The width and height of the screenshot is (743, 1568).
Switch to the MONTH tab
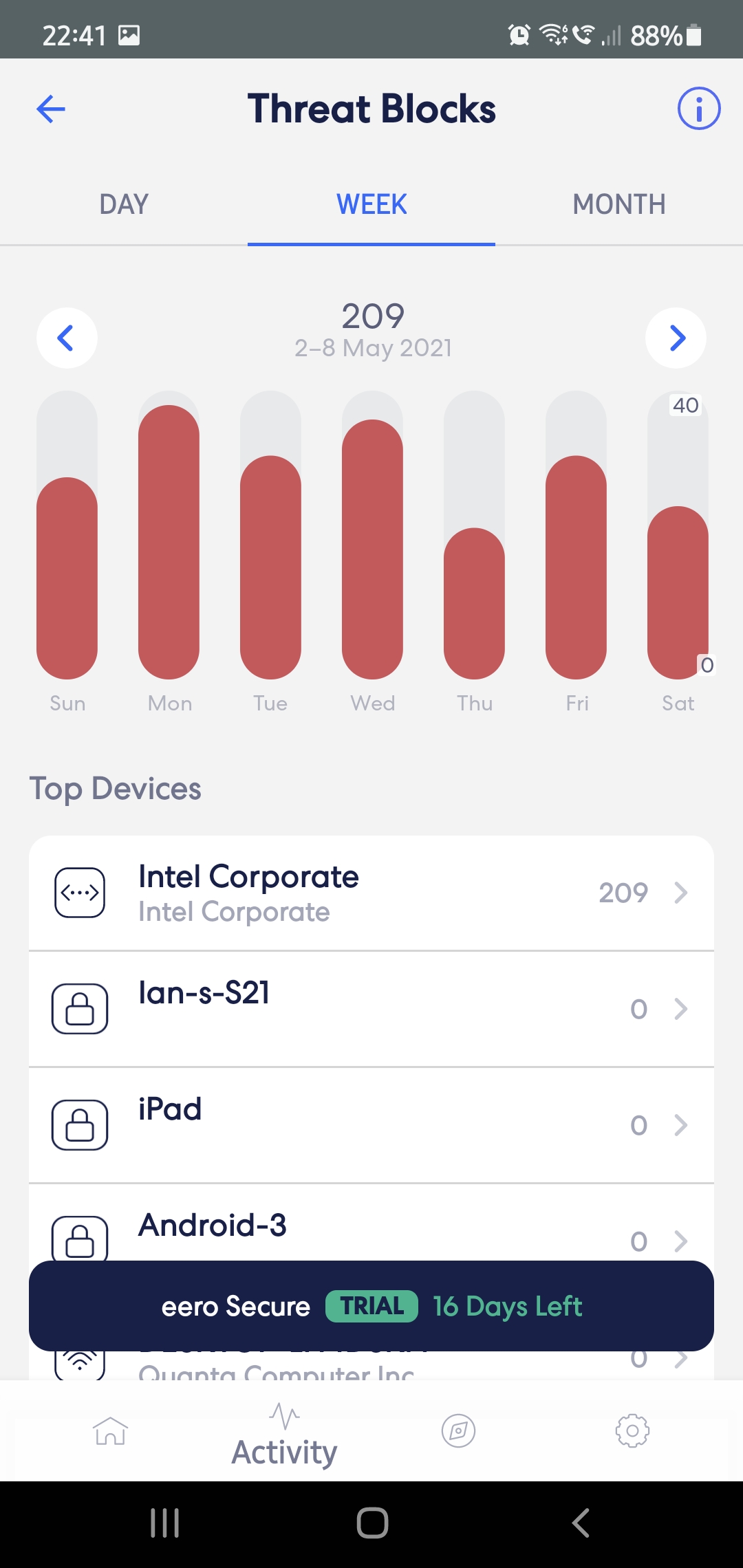(619, 204)
